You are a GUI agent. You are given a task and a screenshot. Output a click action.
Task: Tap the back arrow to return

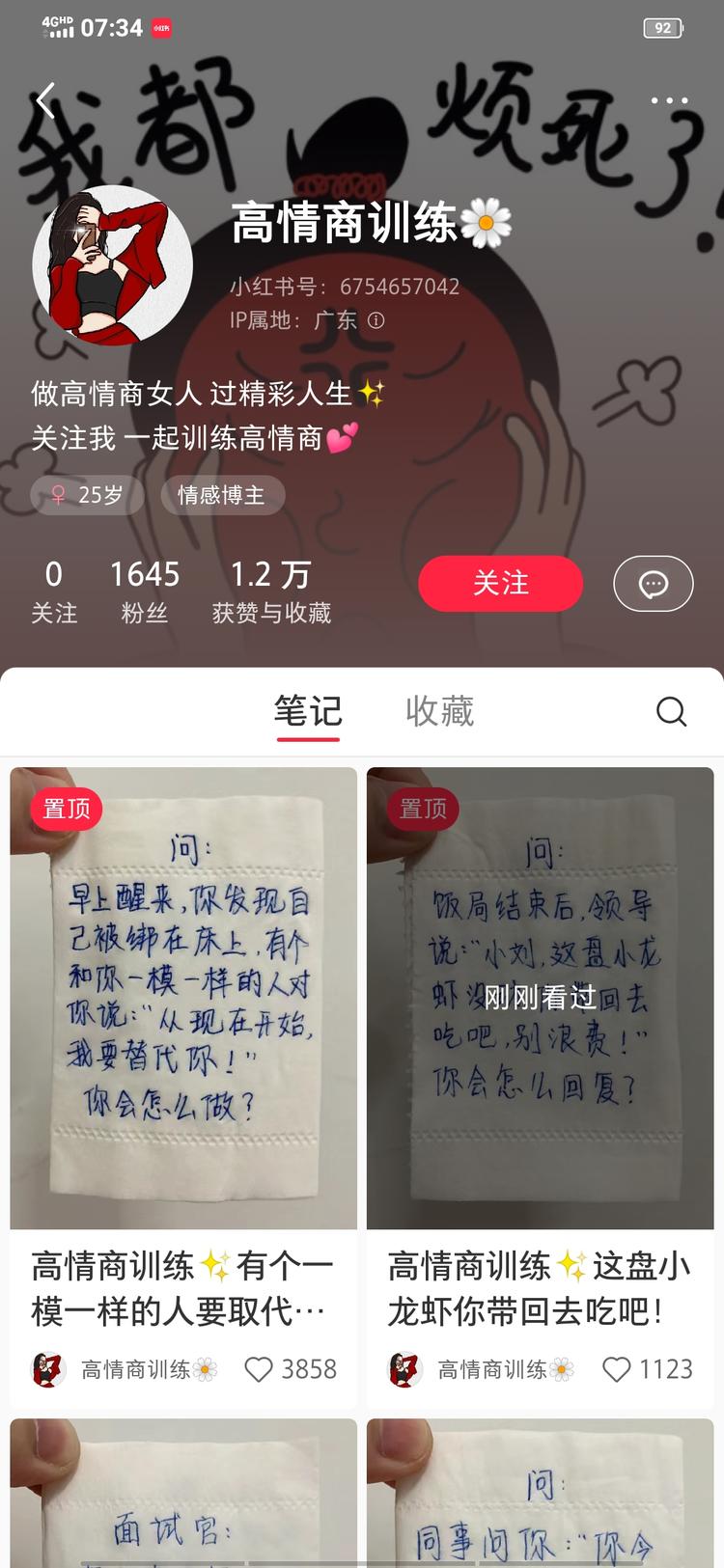pos(44,99)
